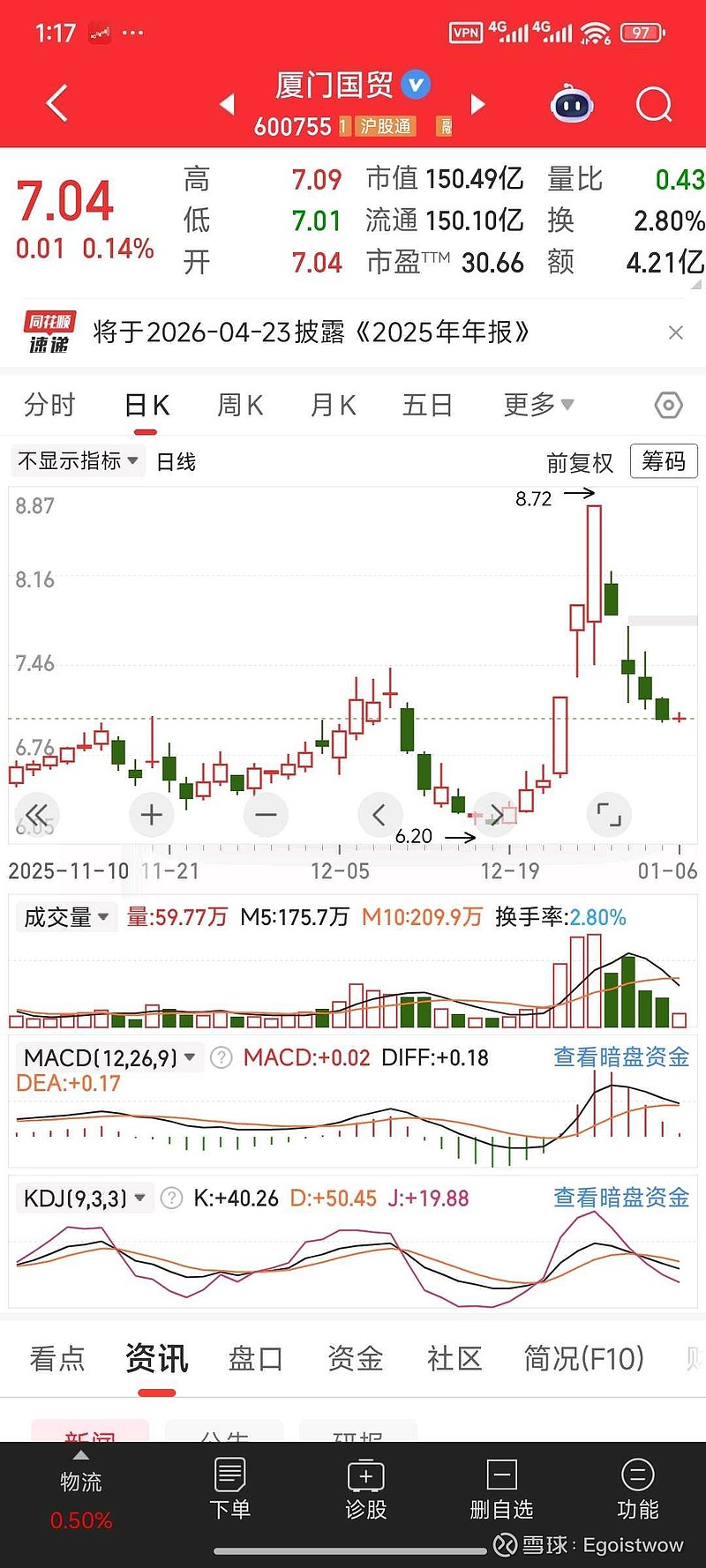The image size is (706, 1568).
Task: Expand chart using fullscreen icon
Action: [609, 814]
